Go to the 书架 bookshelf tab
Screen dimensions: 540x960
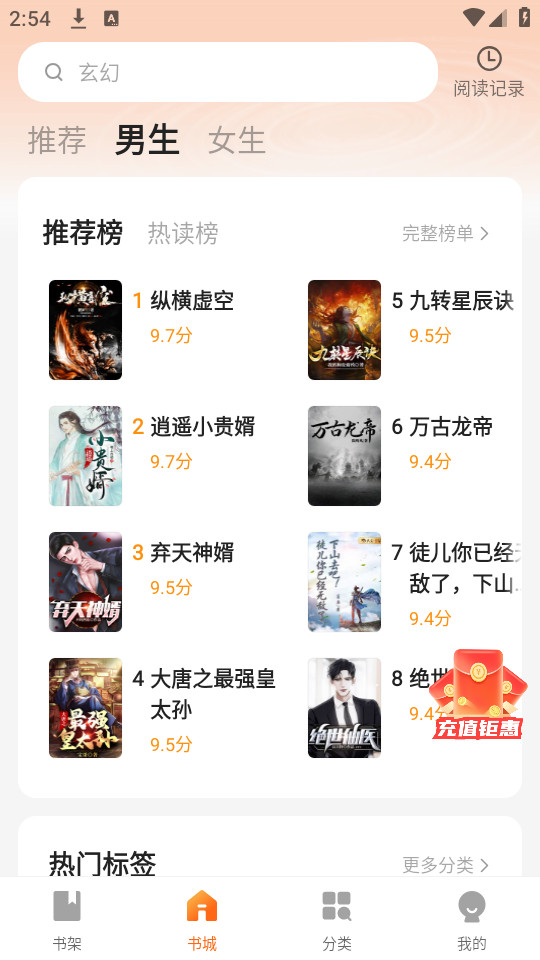pyautogui.click(x=67, y=920)
